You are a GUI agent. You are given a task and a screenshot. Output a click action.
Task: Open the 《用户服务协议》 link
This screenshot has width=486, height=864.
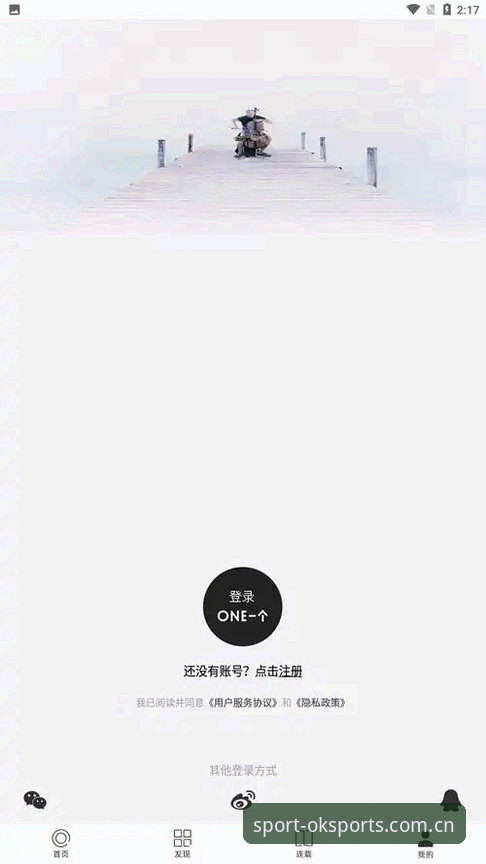pos(243,703)
